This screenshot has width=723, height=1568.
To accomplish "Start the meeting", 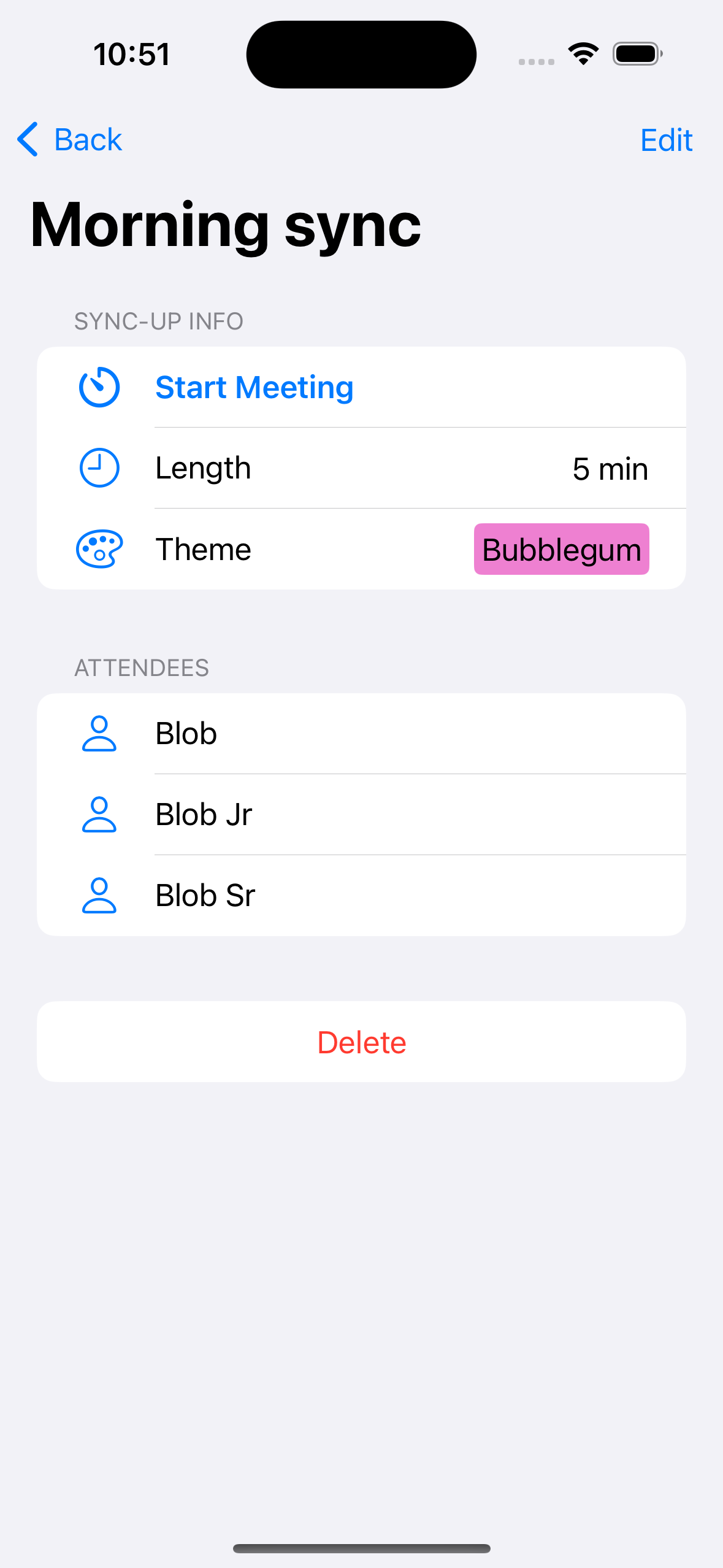I will coord(361,387).
